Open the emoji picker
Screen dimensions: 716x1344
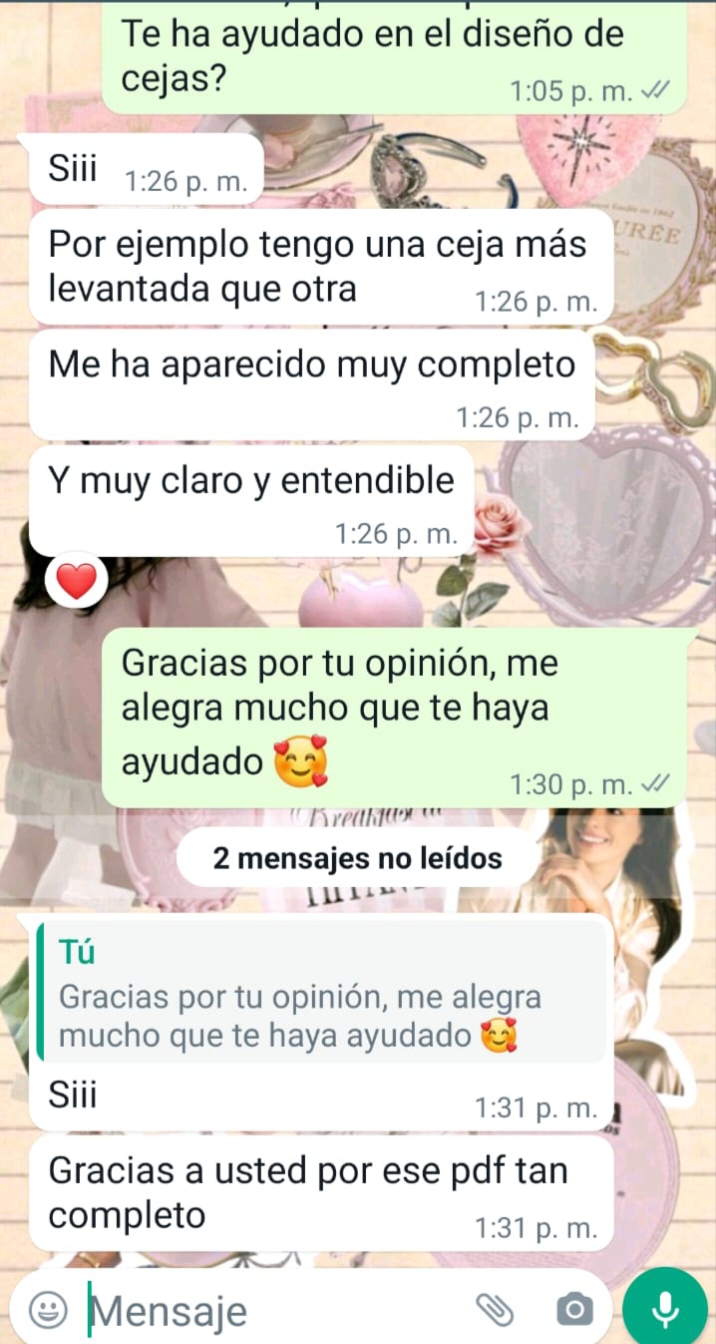48,1307
